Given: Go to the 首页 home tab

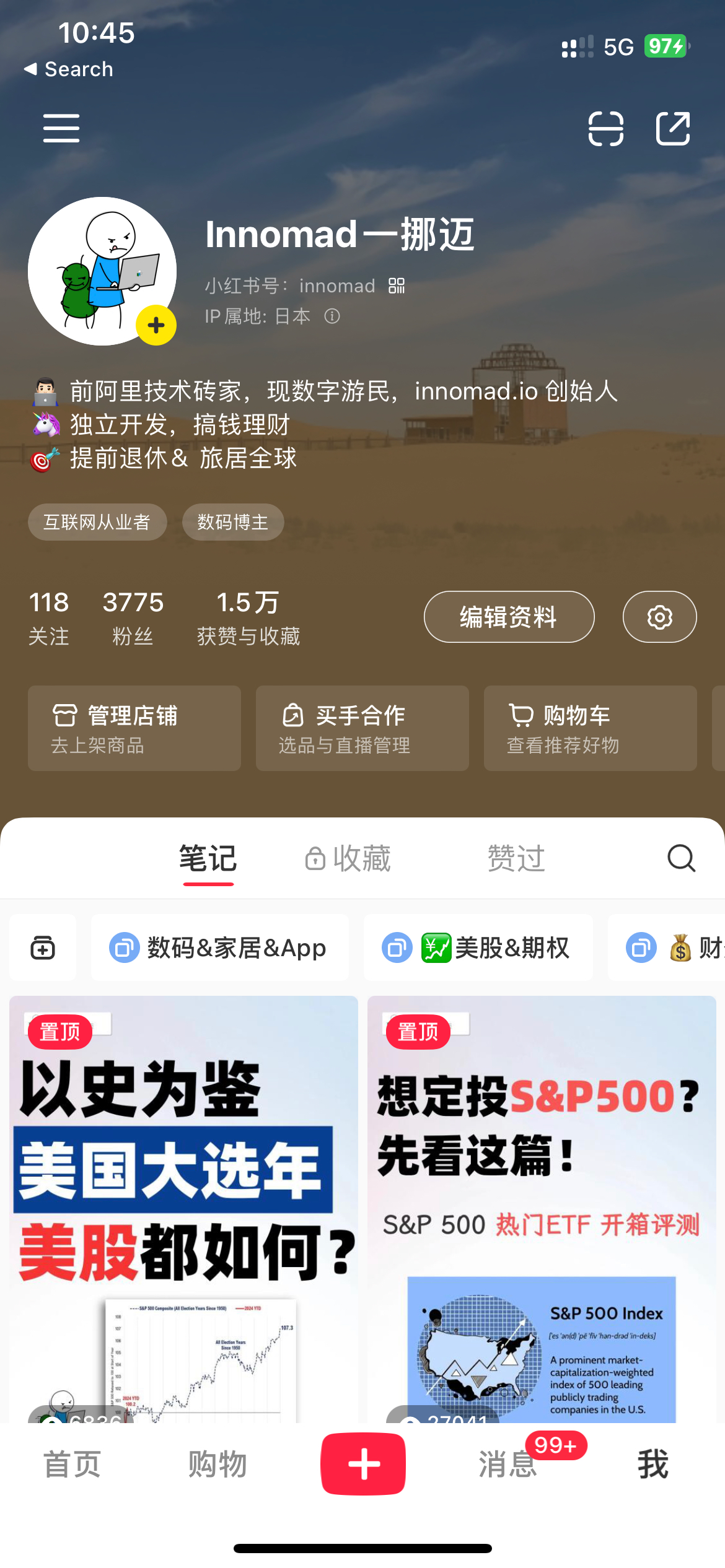Looking at the screenshot, I should (72, 1465).
